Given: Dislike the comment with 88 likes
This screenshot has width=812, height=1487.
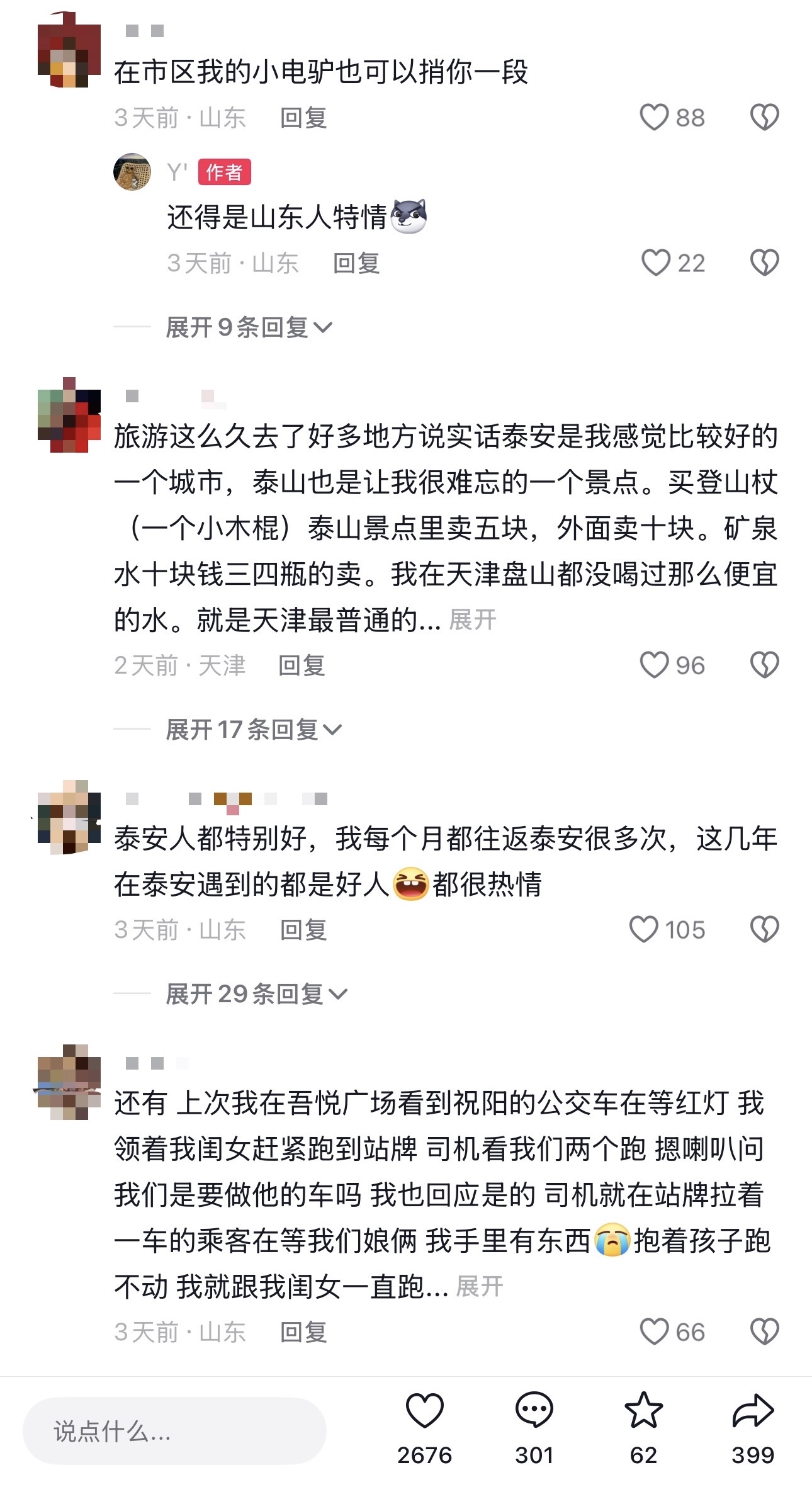Looking at the screenshot, I should 764,118.
